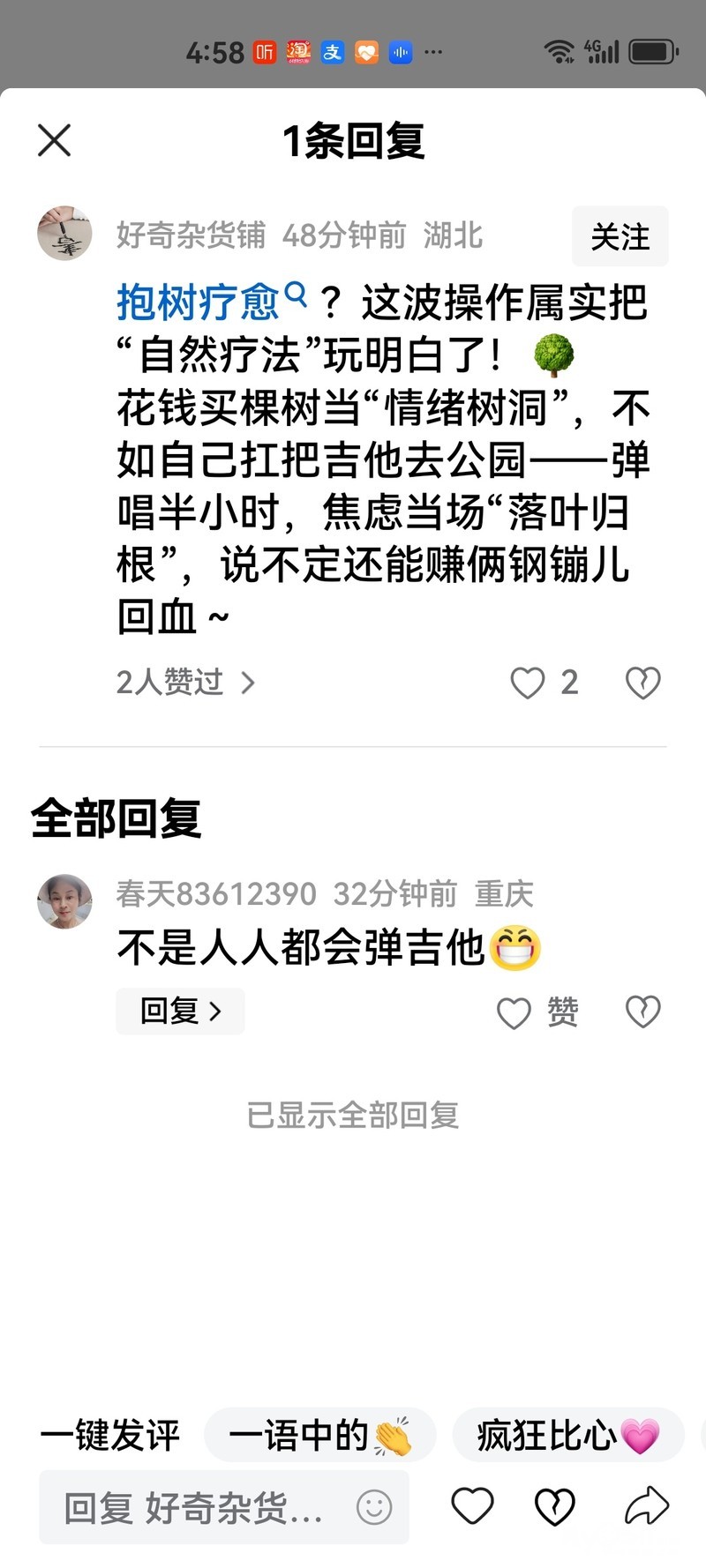The height and width of the screenshot is (1568, 706).
Task: Like 春天83612390's reply with 赞
Action: tap(537, 1012)
